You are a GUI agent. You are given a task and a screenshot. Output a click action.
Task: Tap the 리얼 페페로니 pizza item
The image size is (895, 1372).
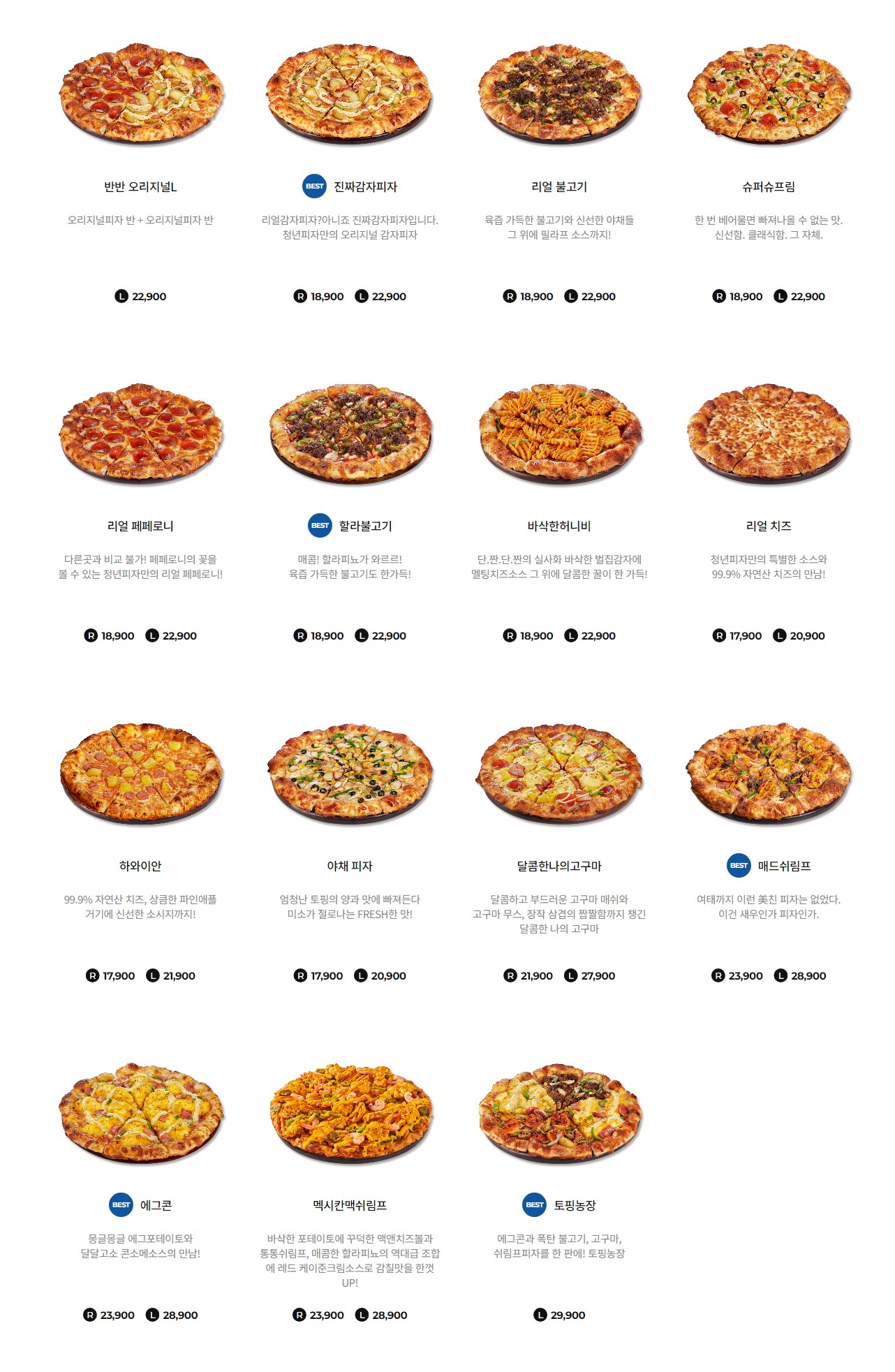140,434
